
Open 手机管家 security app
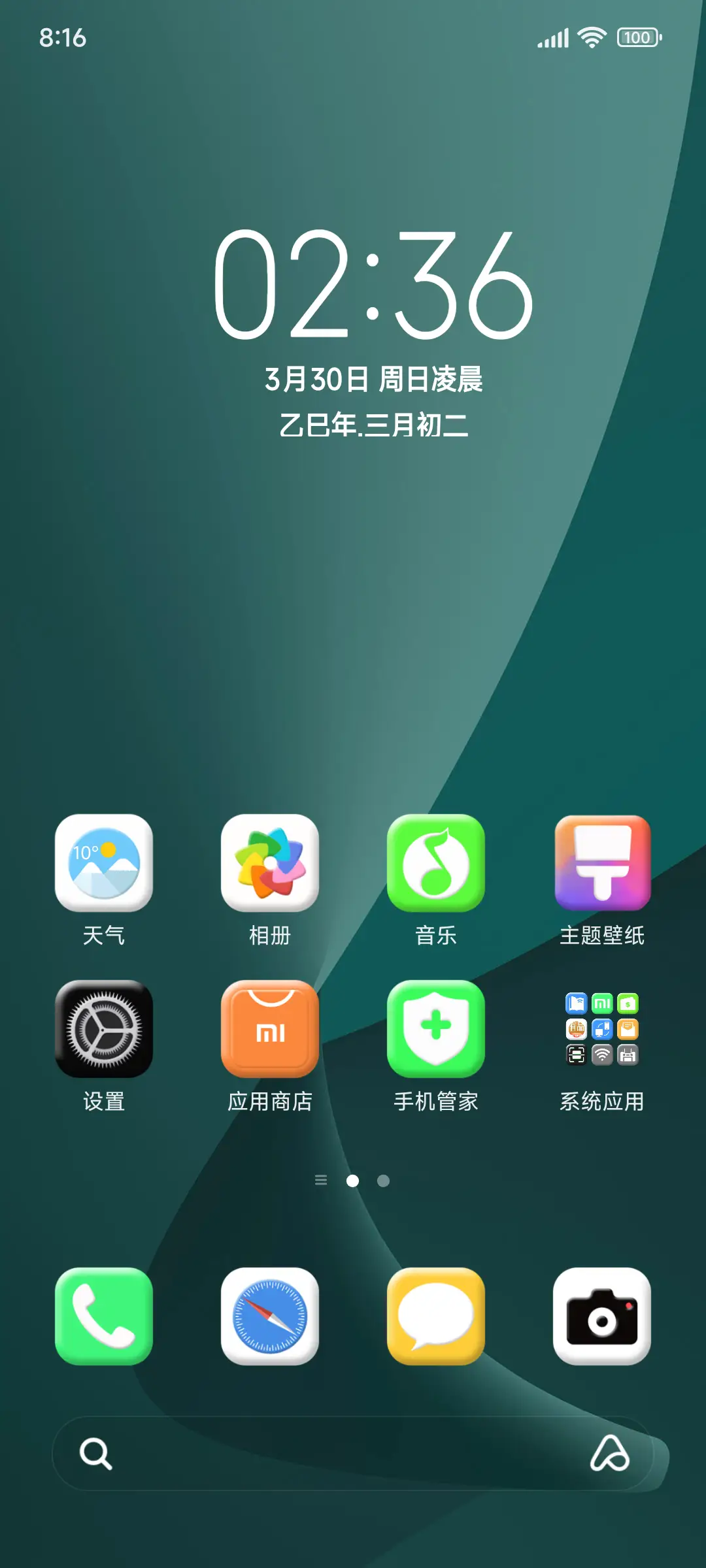(435, 1029)
